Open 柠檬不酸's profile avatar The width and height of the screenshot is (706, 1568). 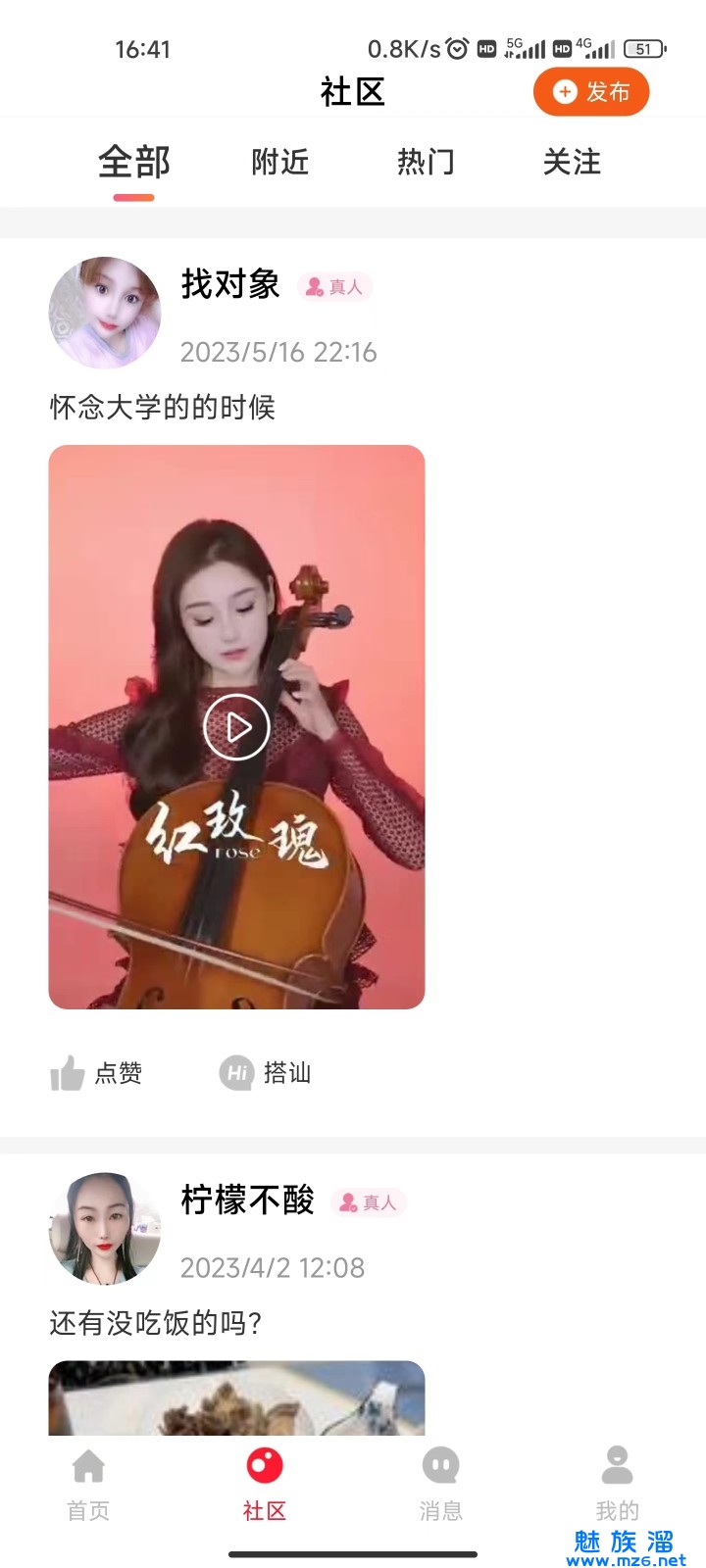[105, 1228]
